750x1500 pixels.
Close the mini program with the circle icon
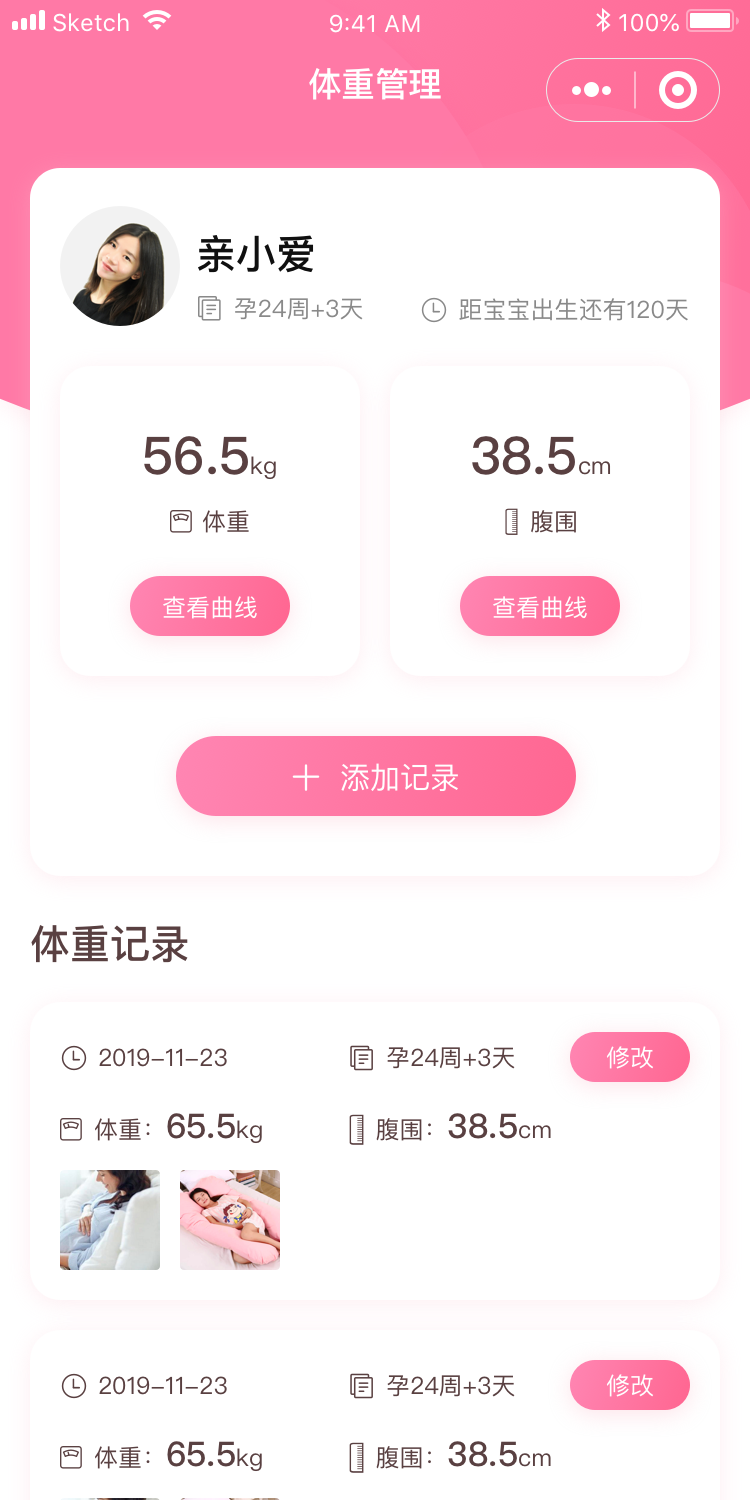click(677, 91)
